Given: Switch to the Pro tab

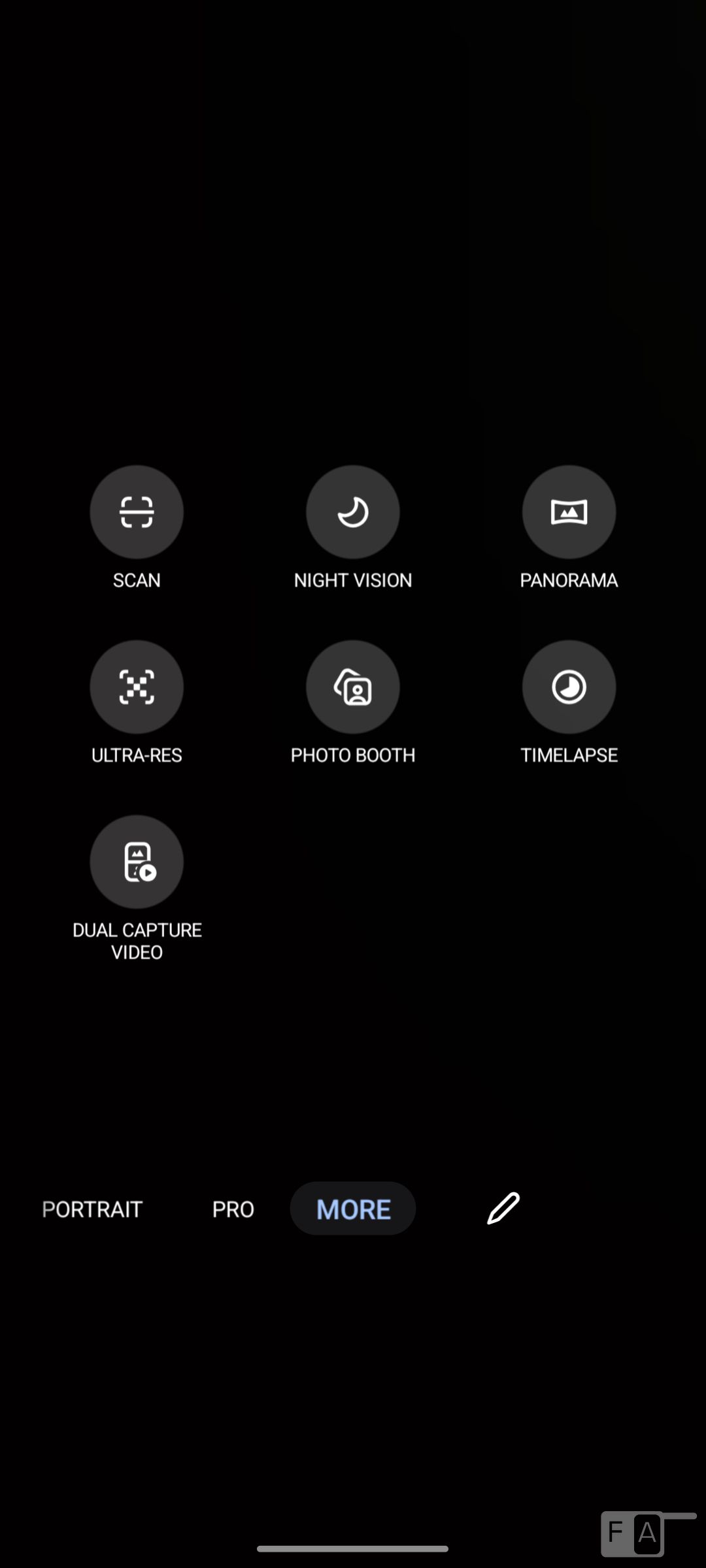Looking at the screenshot, I should pyautogui.click(x=233, y=1209).
